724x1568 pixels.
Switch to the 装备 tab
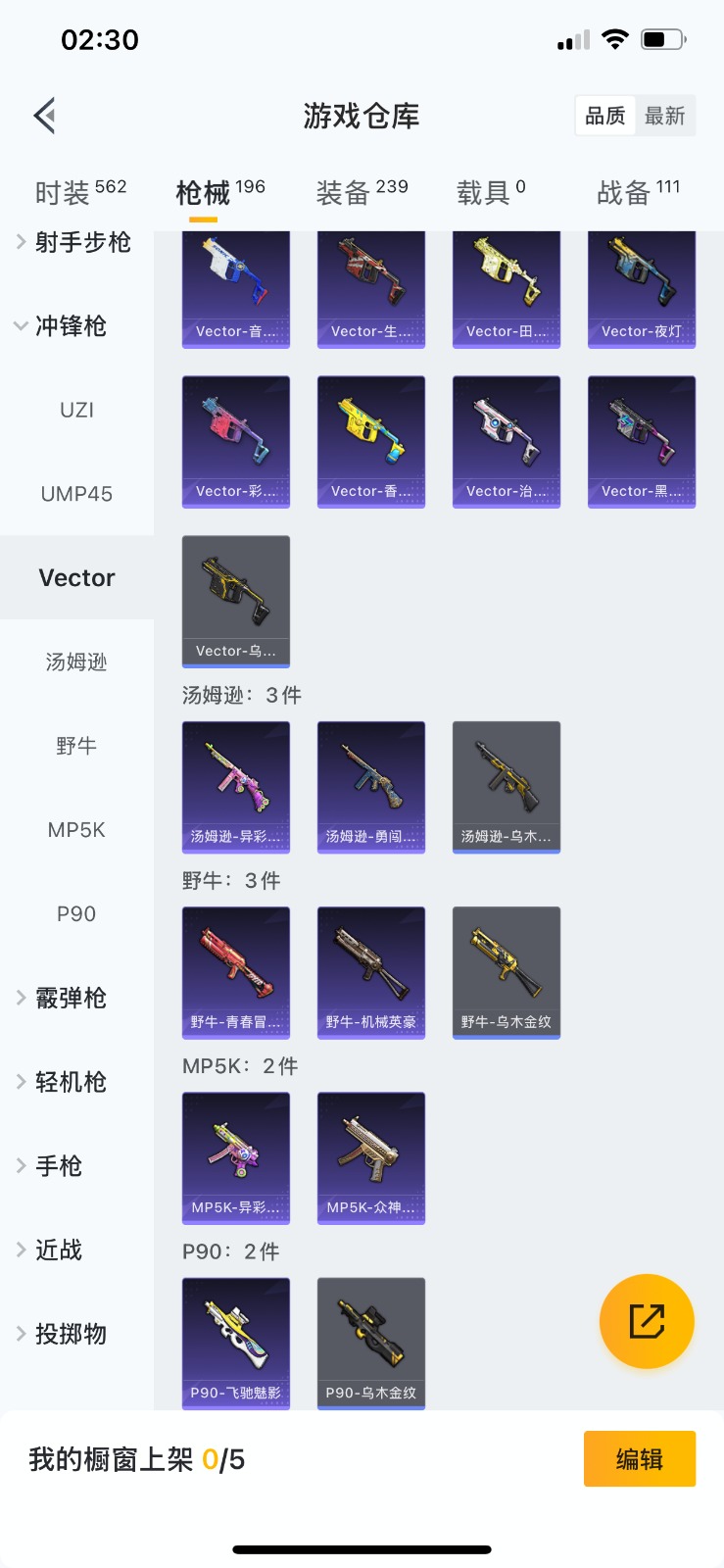click(362, 192)
